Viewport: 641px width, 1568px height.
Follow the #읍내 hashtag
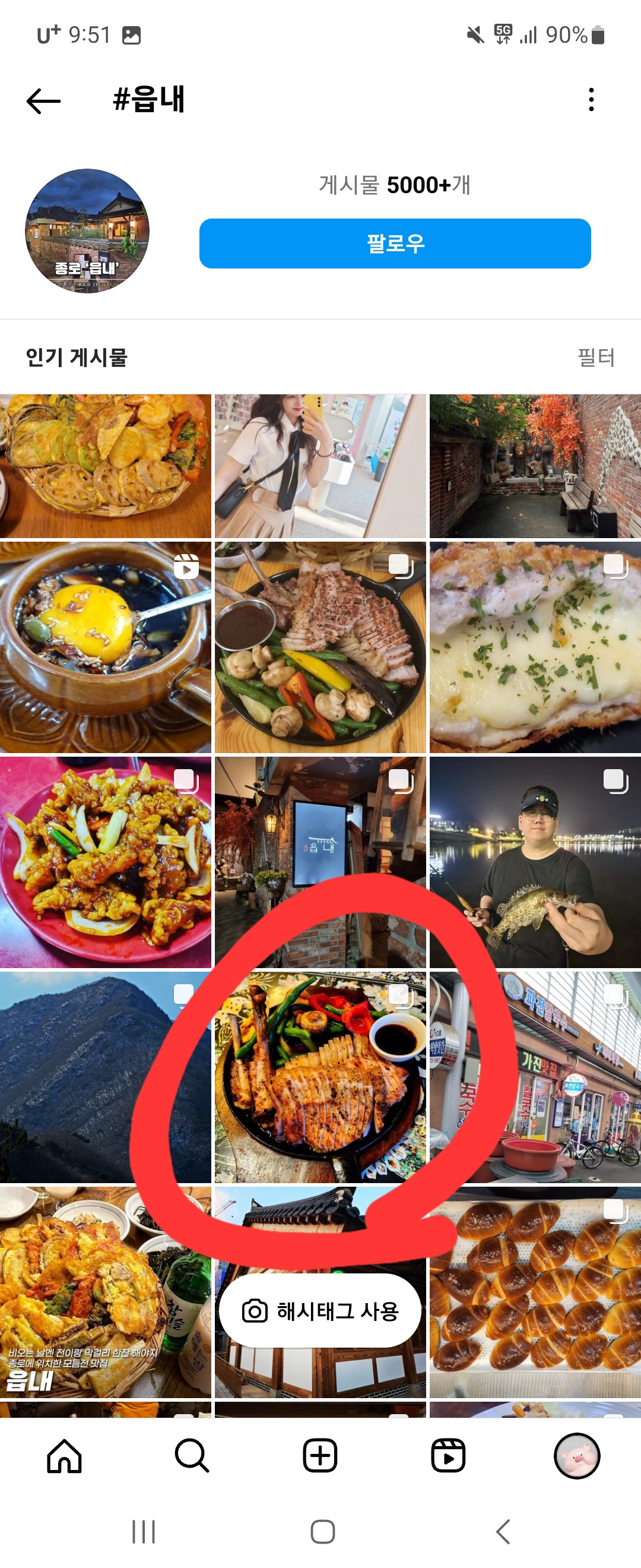point(395,244)
